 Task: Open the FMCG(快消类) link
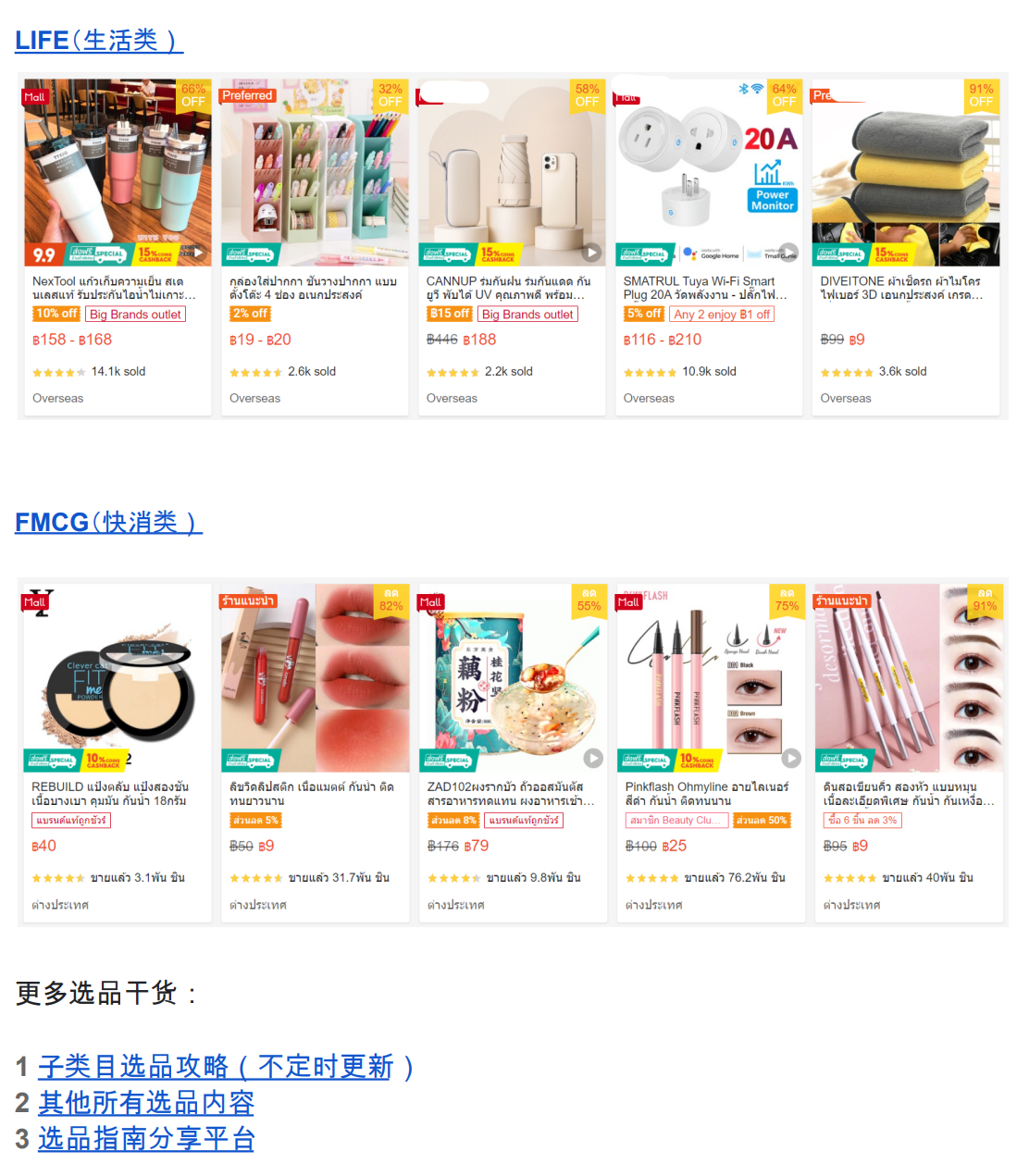click(108, 523)
